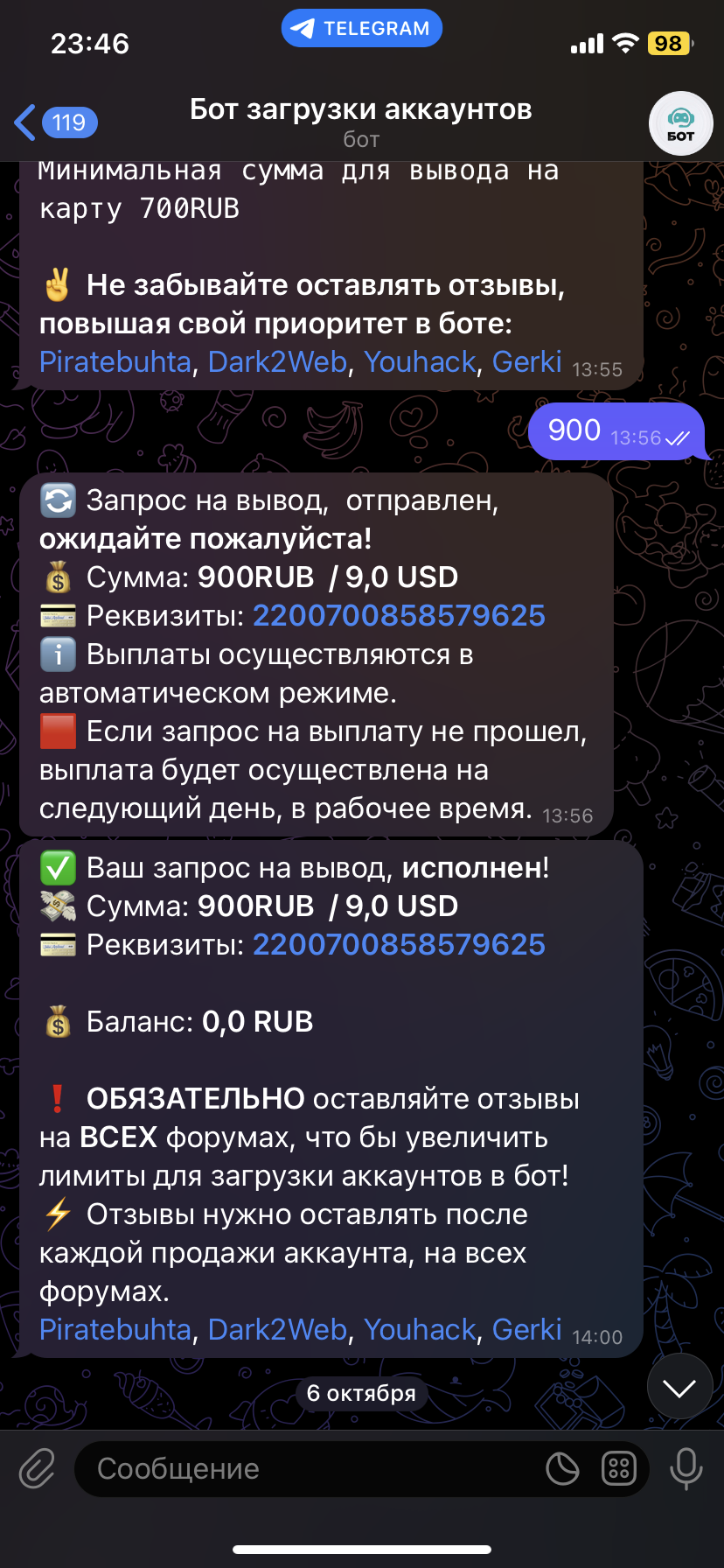Open Gerki link in the 14:00 message
Viewport: 724px width, 1568px height.
click(526, 1330)
